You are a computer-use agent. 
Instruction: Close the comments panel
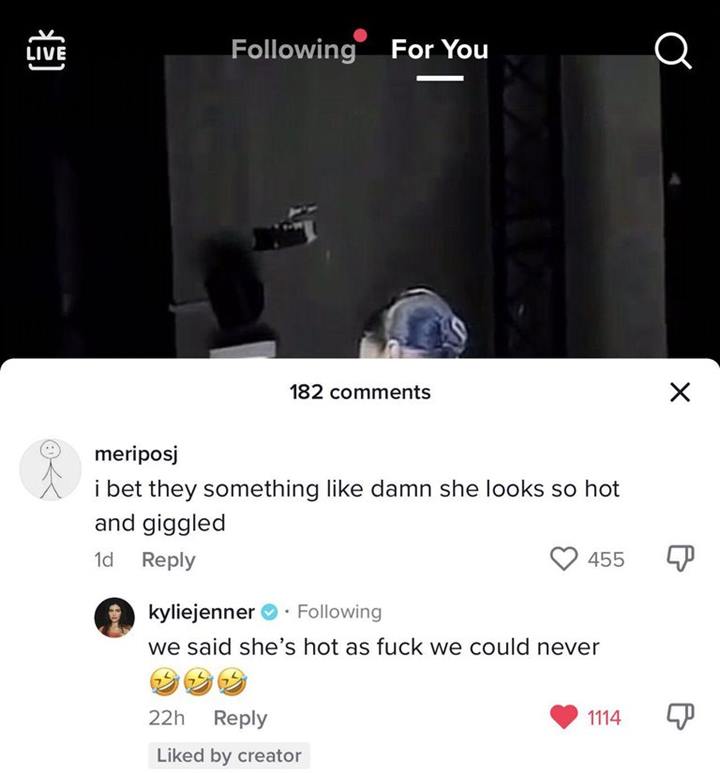click(679, 392)
